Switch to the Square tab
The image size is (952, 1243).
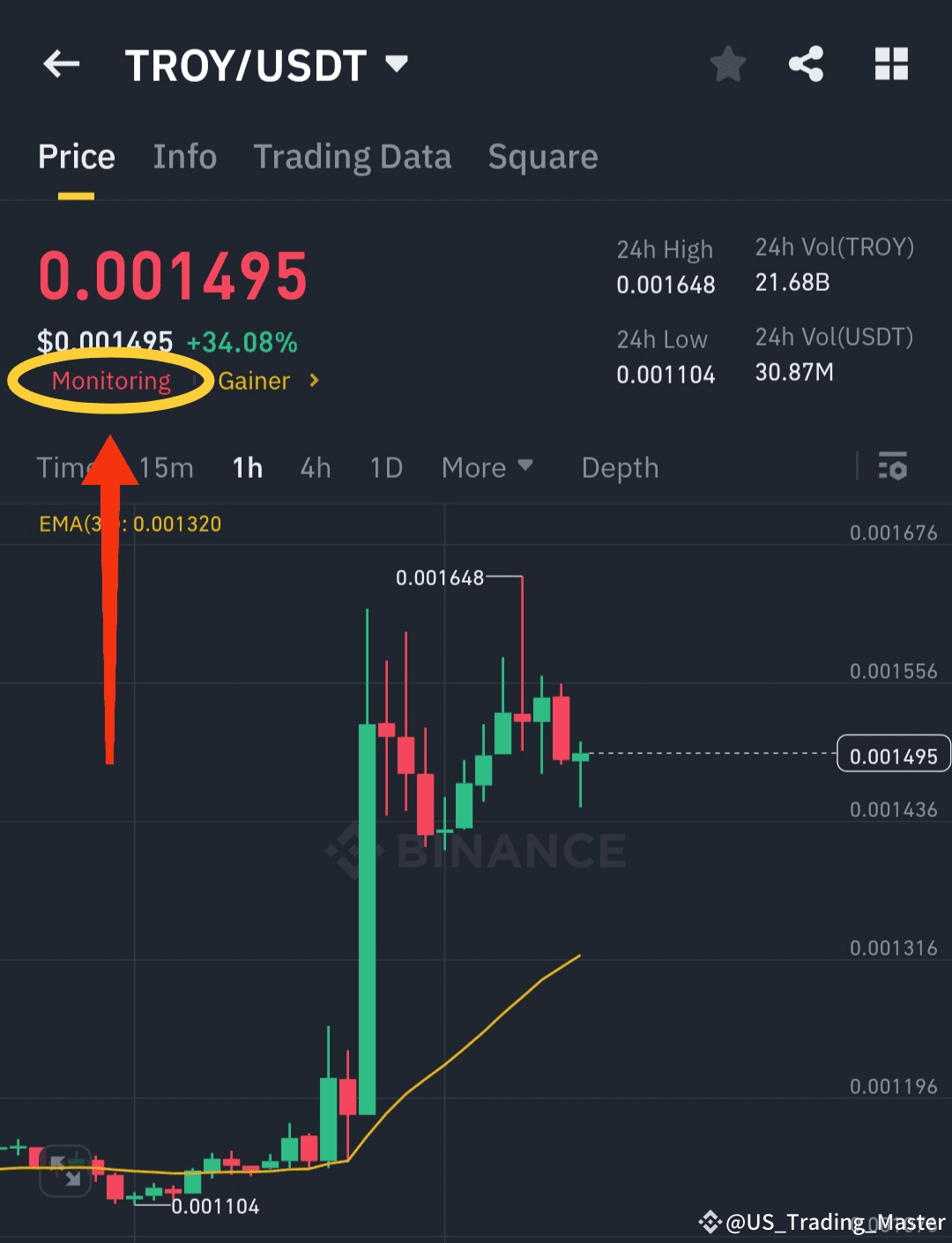point(543,157)
